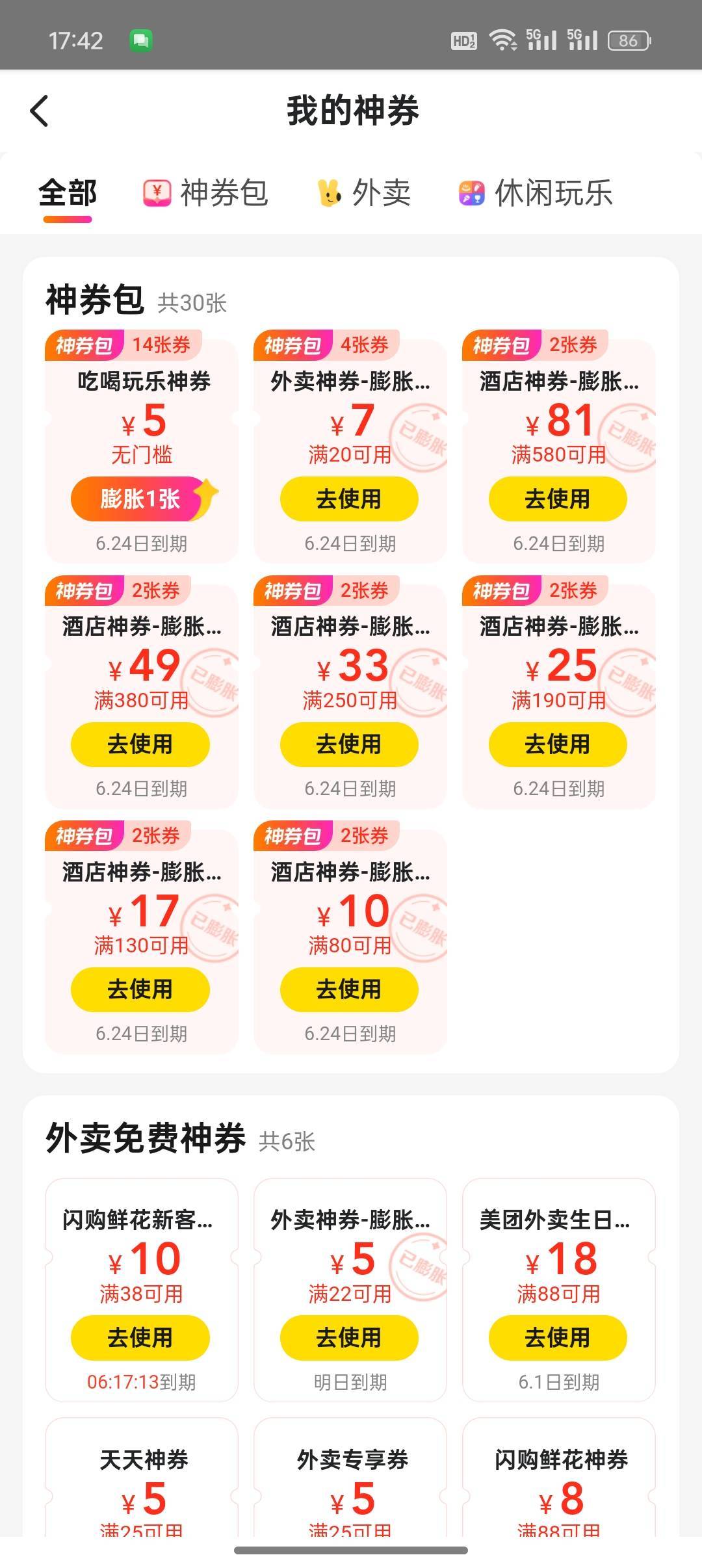Go back from 我的神券 page
The width and height of the screenshot is (702, 1568).
point(40,111)
